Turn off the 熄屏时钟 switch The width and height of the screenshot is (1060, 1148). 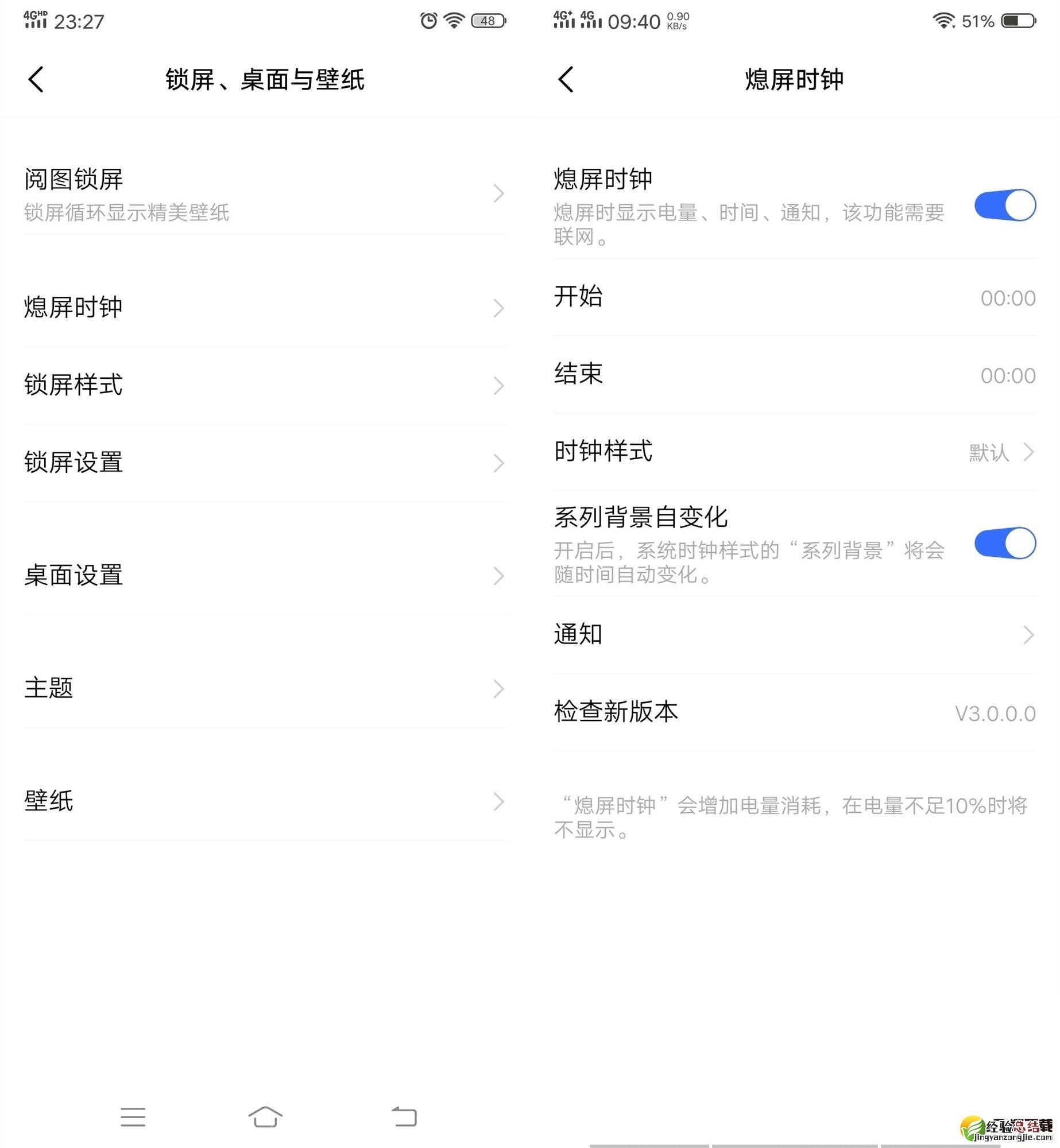click(x=1004, y=205)
